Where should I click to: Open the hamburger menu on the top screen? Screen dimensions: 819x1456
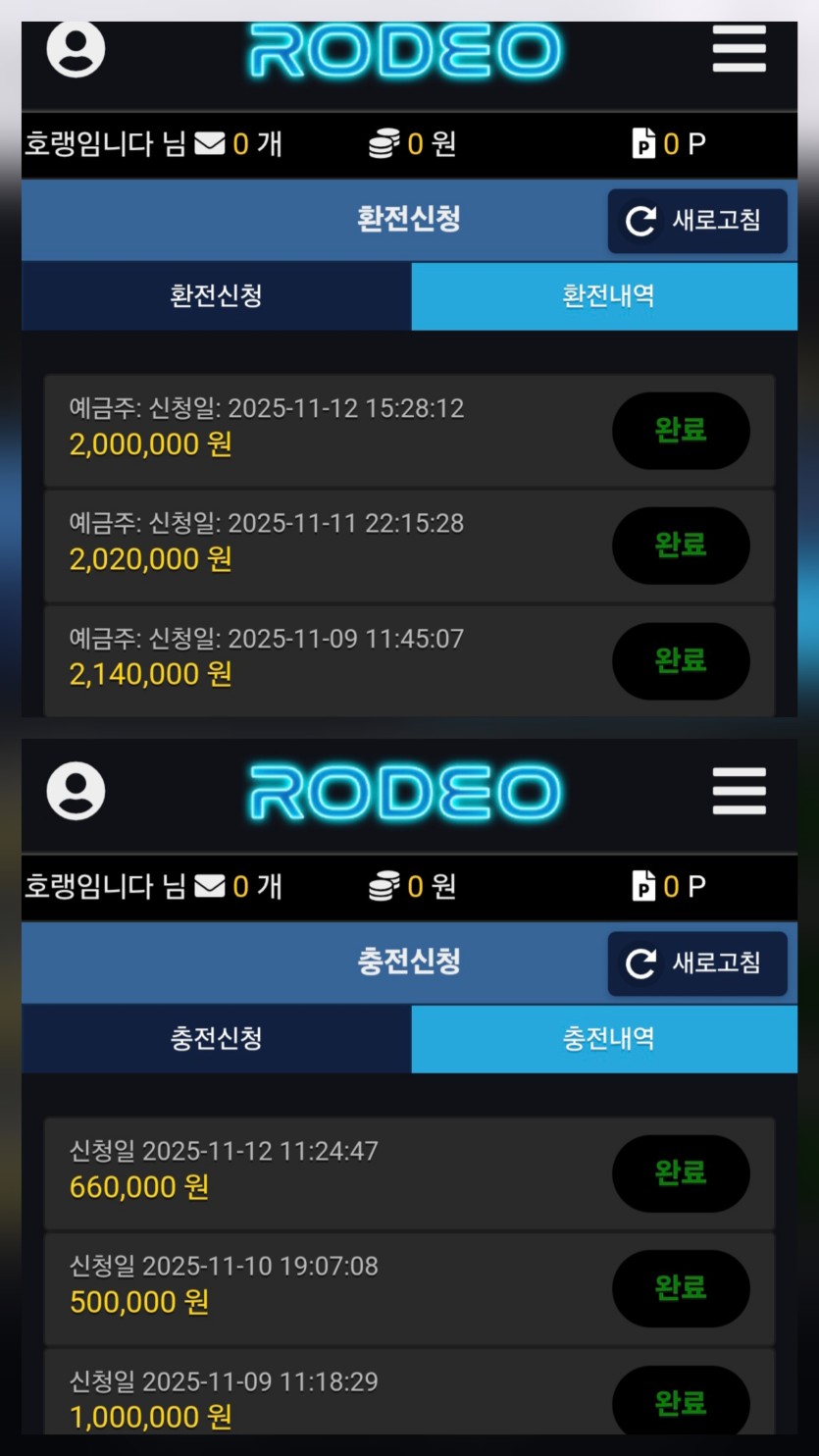tap(740, 49)
